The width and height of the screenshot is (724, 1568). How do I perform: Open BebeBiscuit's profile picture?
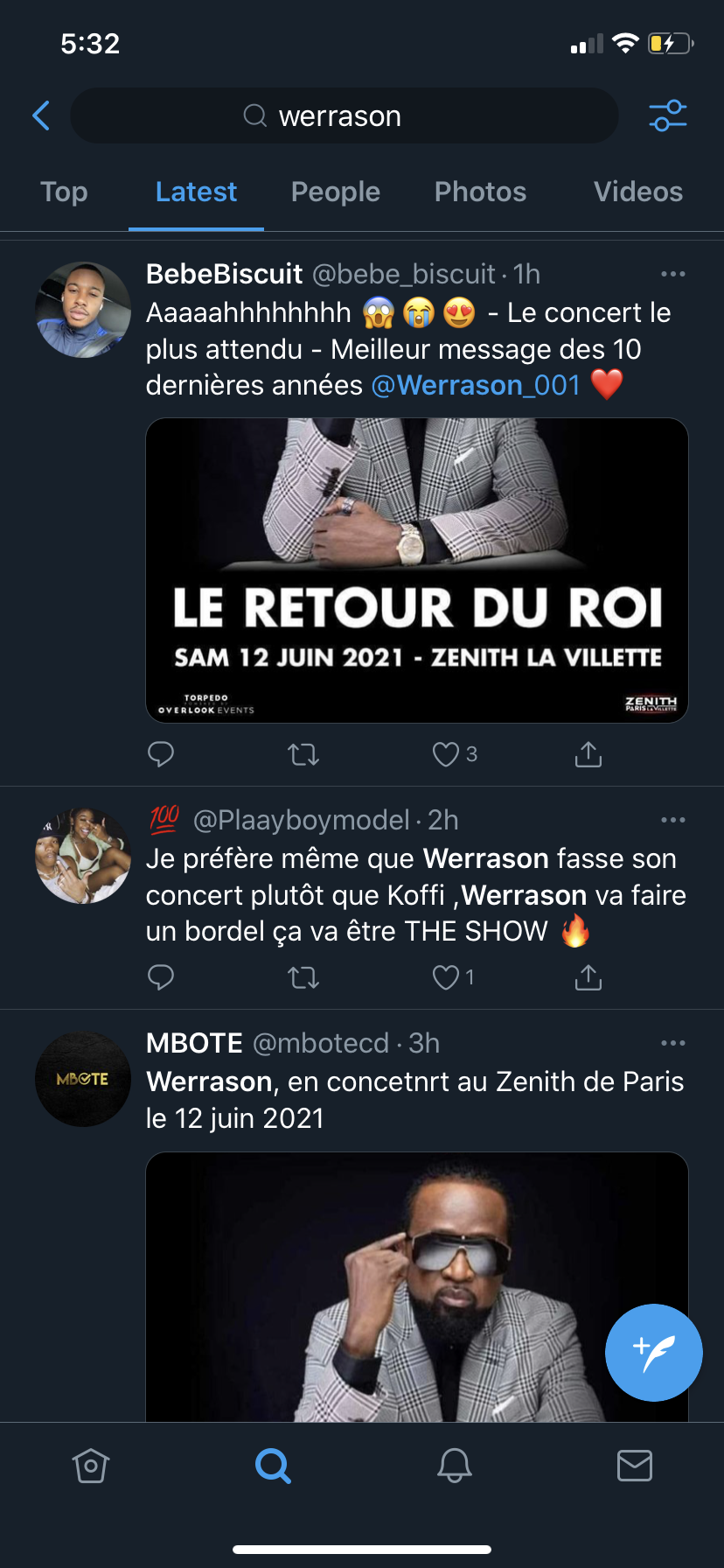tap(83, 310)
